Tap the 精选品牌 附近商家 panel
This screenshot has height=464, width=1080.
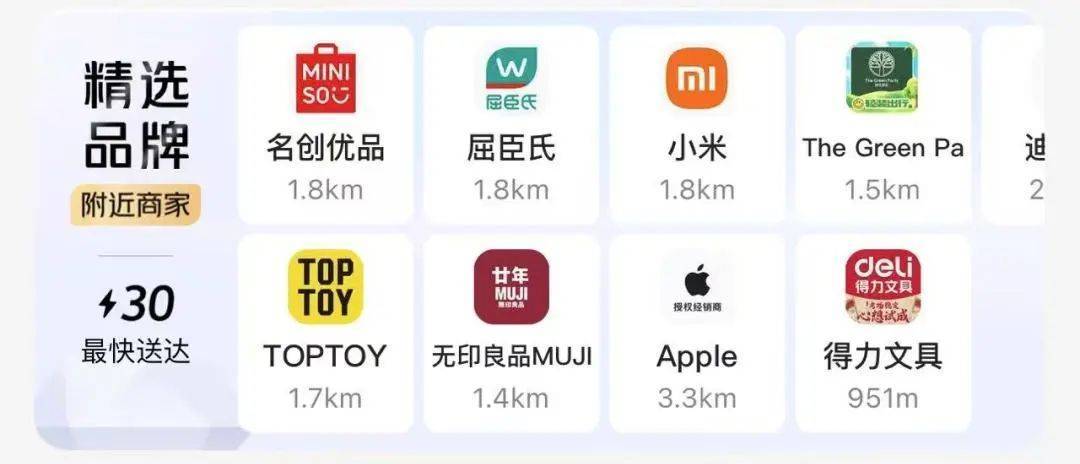[x=136, y=140]
